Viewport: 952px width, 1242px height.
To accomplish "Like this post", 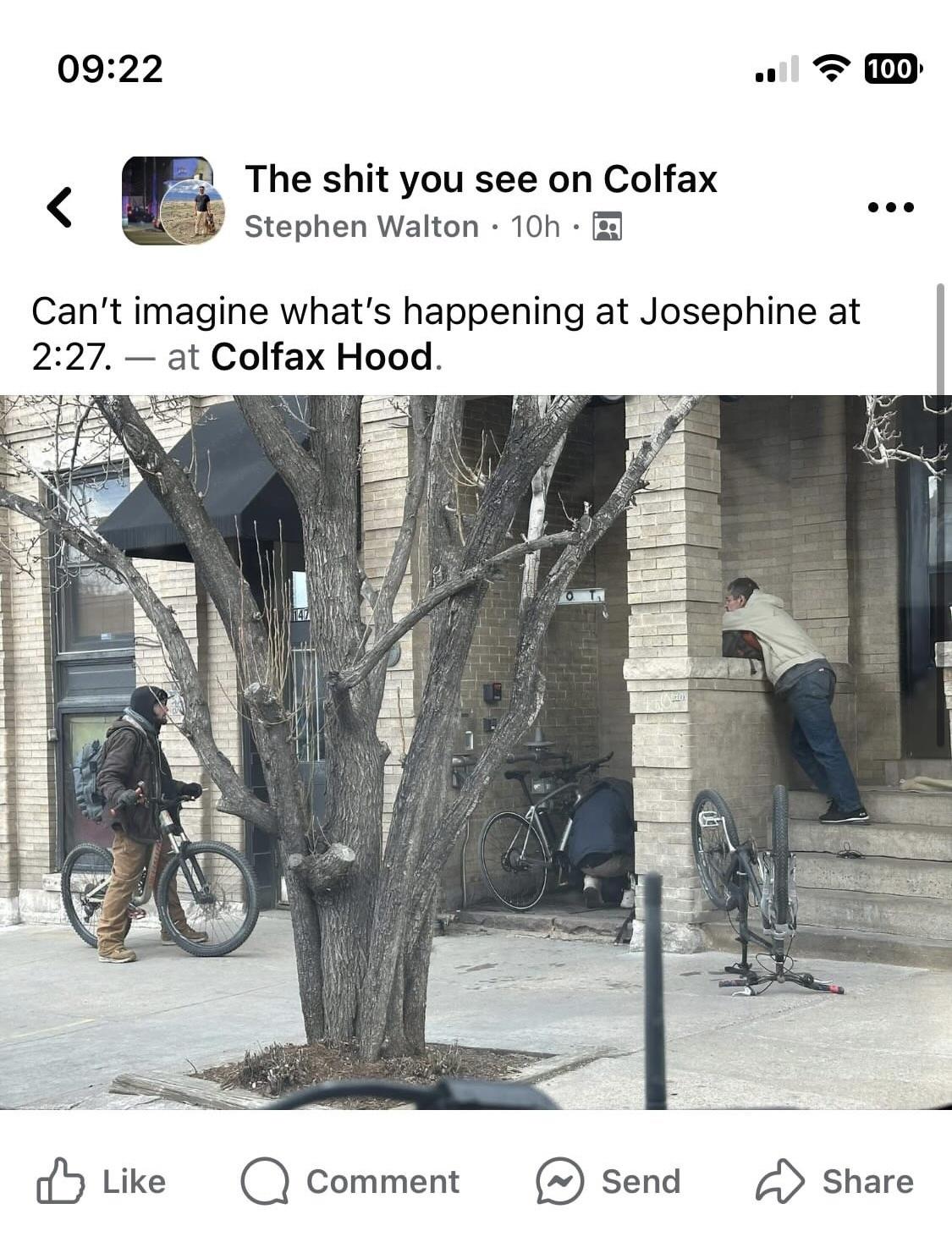I will tap(102, 1181).
